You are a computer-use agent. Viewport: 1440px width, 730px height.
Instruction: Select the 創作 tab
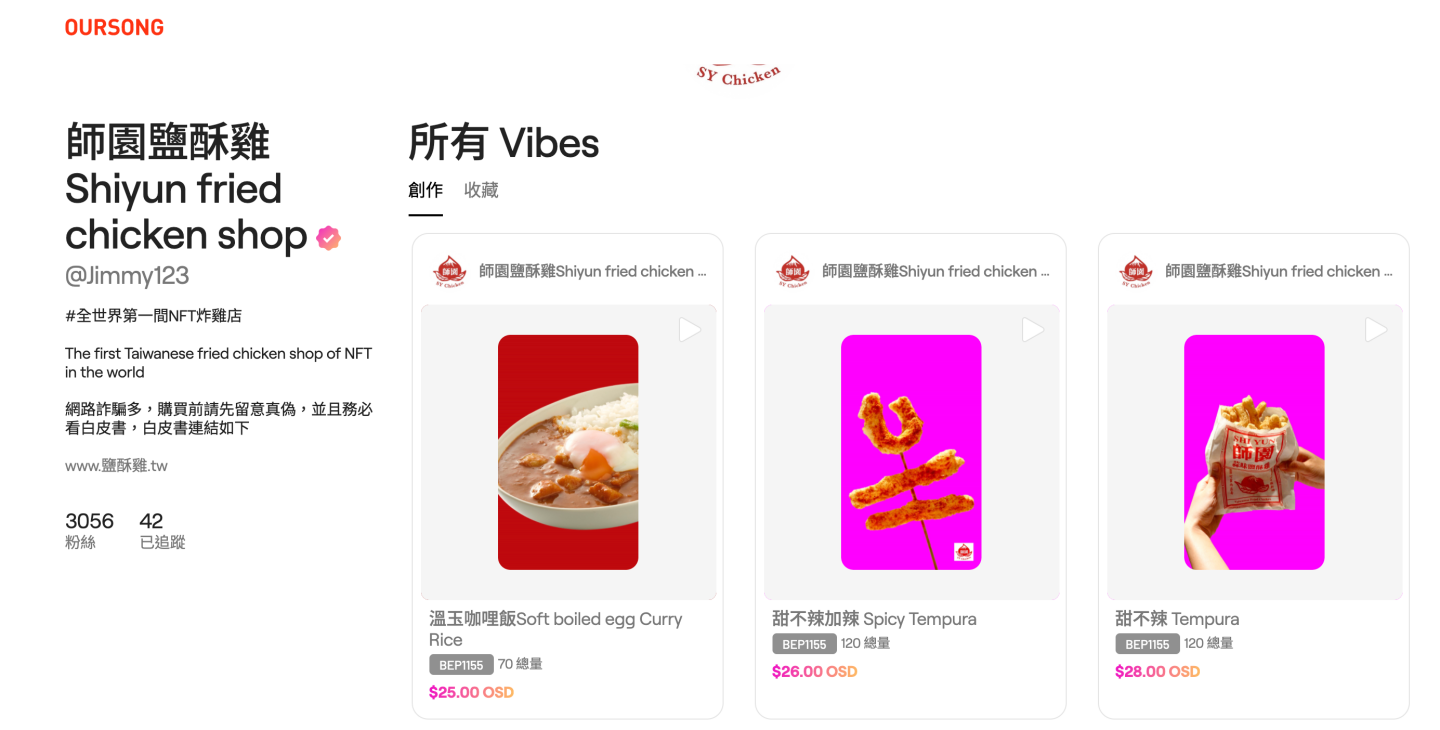tap(425, 190)
